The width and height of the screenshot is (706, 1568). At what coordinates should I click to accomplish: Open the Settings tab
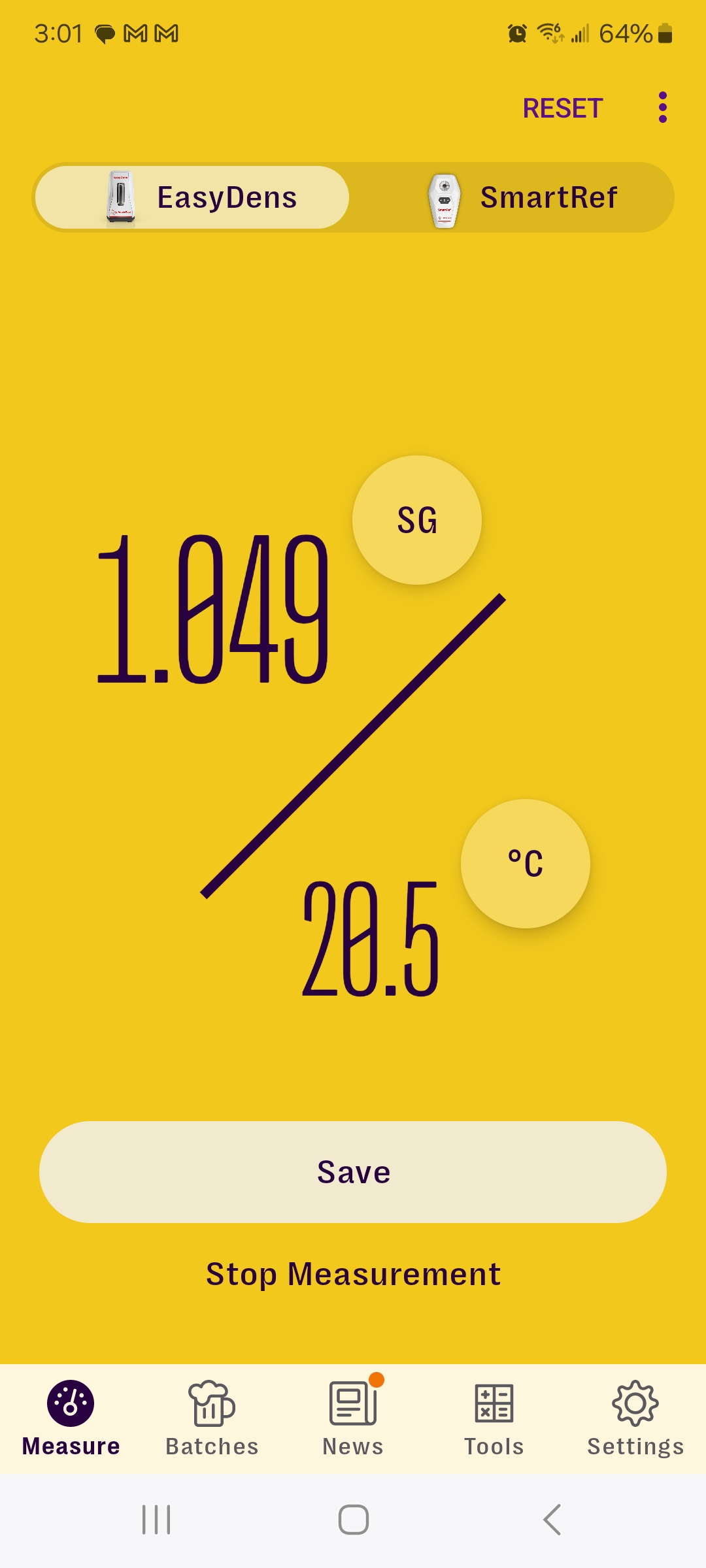coord(635,1418)
